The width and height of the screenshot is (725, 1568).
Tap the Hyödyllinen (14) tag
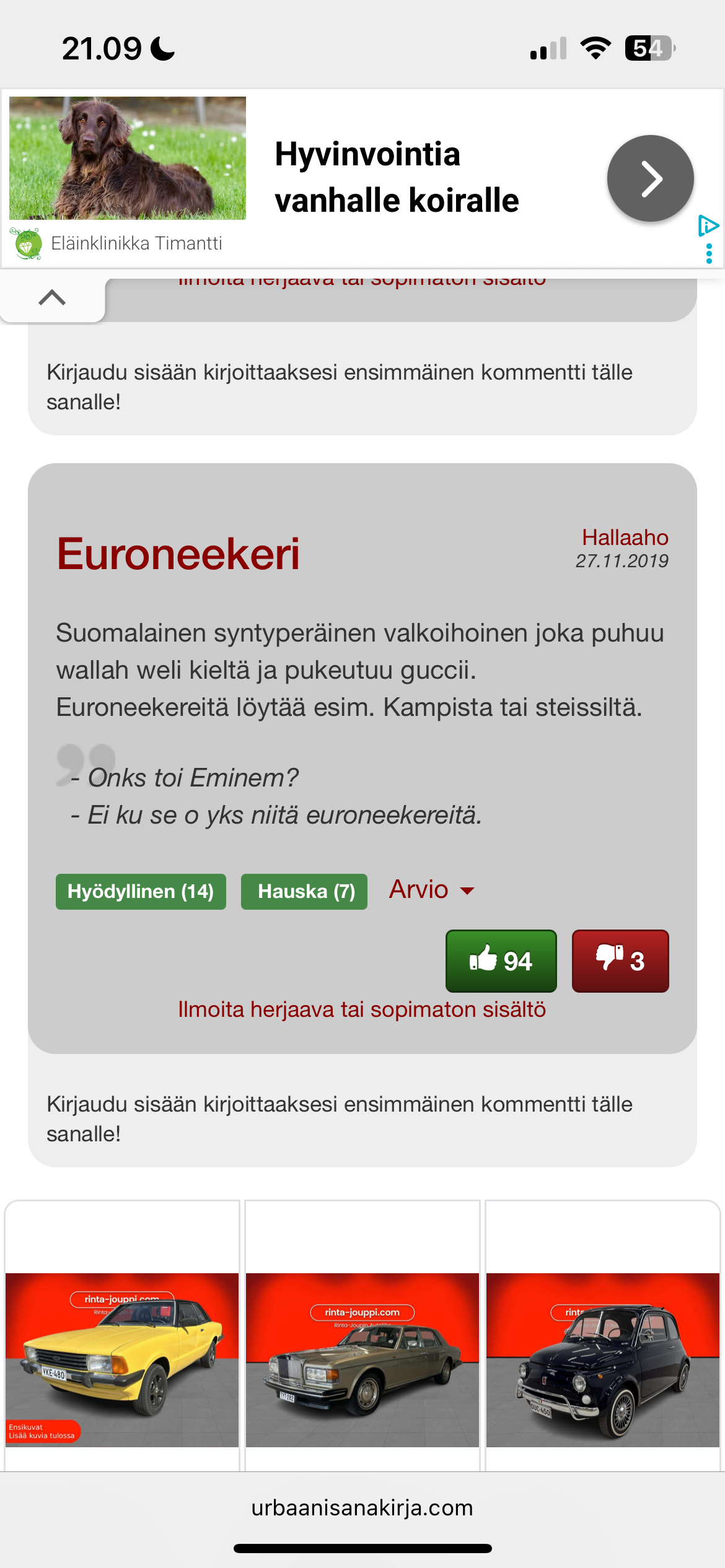141,892
